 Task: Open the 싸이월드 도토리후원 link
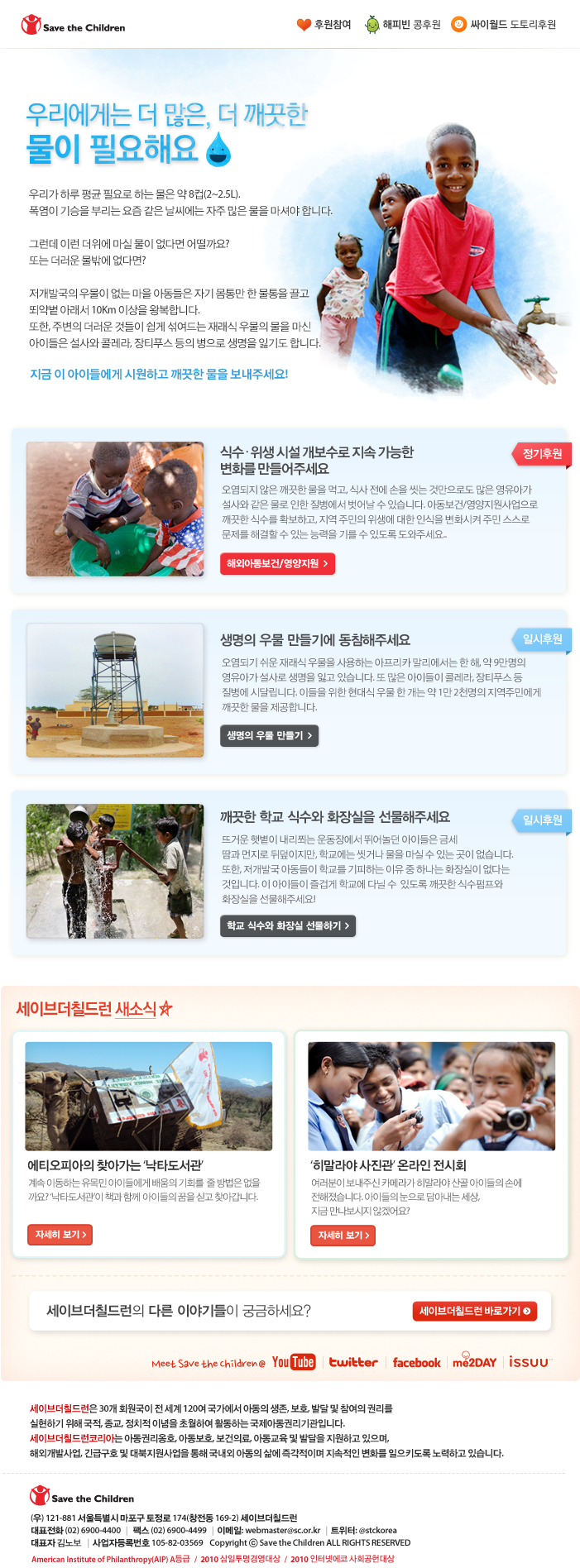(x=504, y=25)
